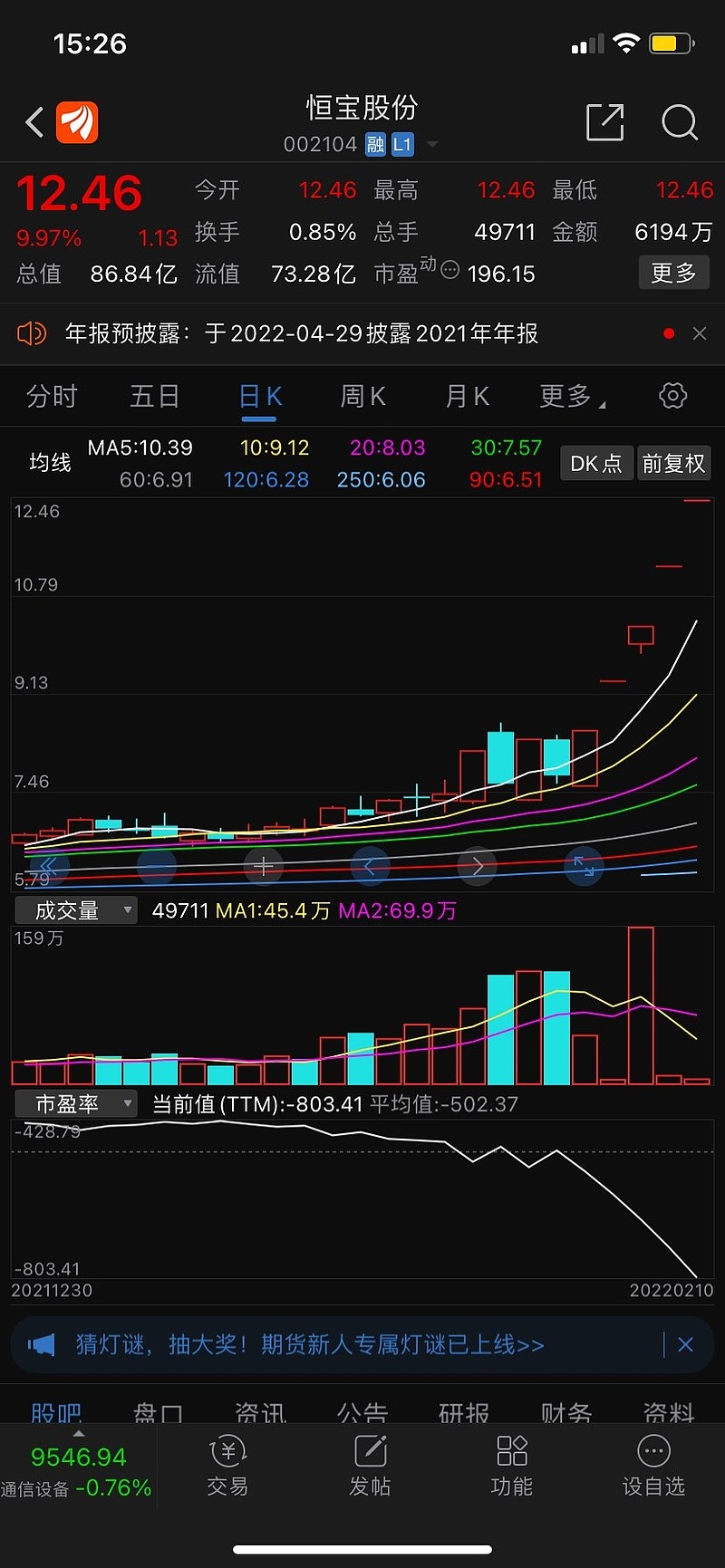Dismiss the annual report notice
Image resolution: width=725 pixels, height=1568 pixels.
tap(700, 333)
